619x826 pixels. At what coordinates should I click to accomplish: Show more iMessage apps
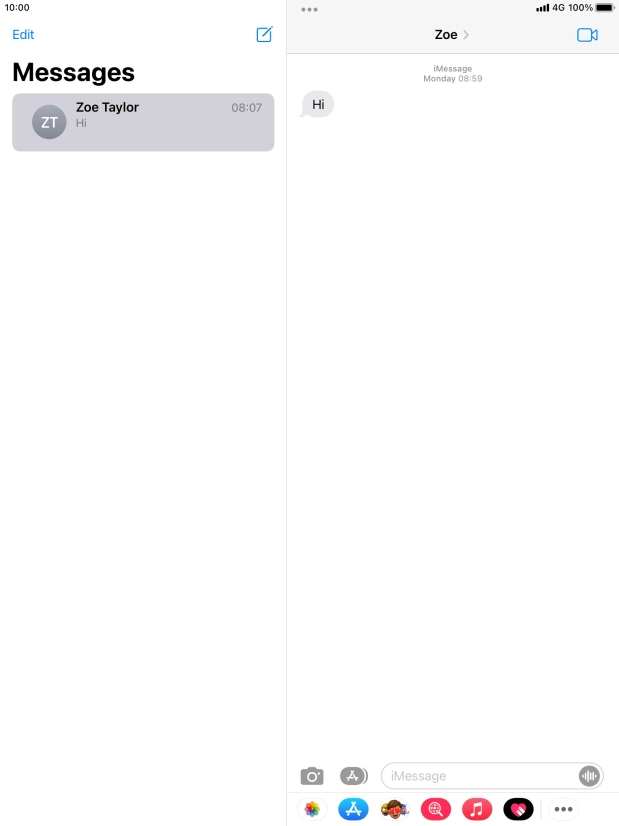[x=564, y=809]
